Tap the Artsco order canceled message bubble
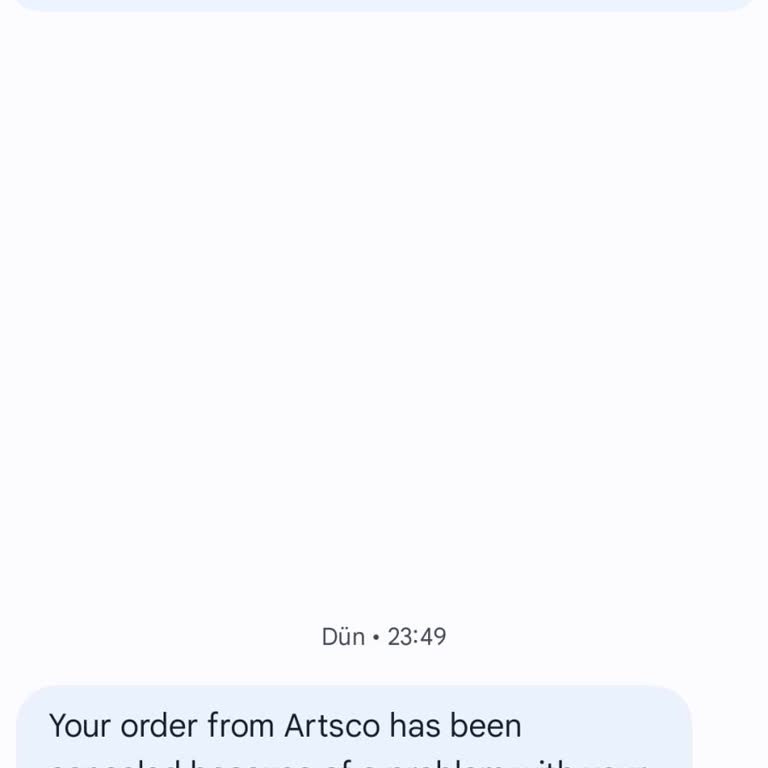The width and height of the screenshot is (768, 768). [354, 728]
